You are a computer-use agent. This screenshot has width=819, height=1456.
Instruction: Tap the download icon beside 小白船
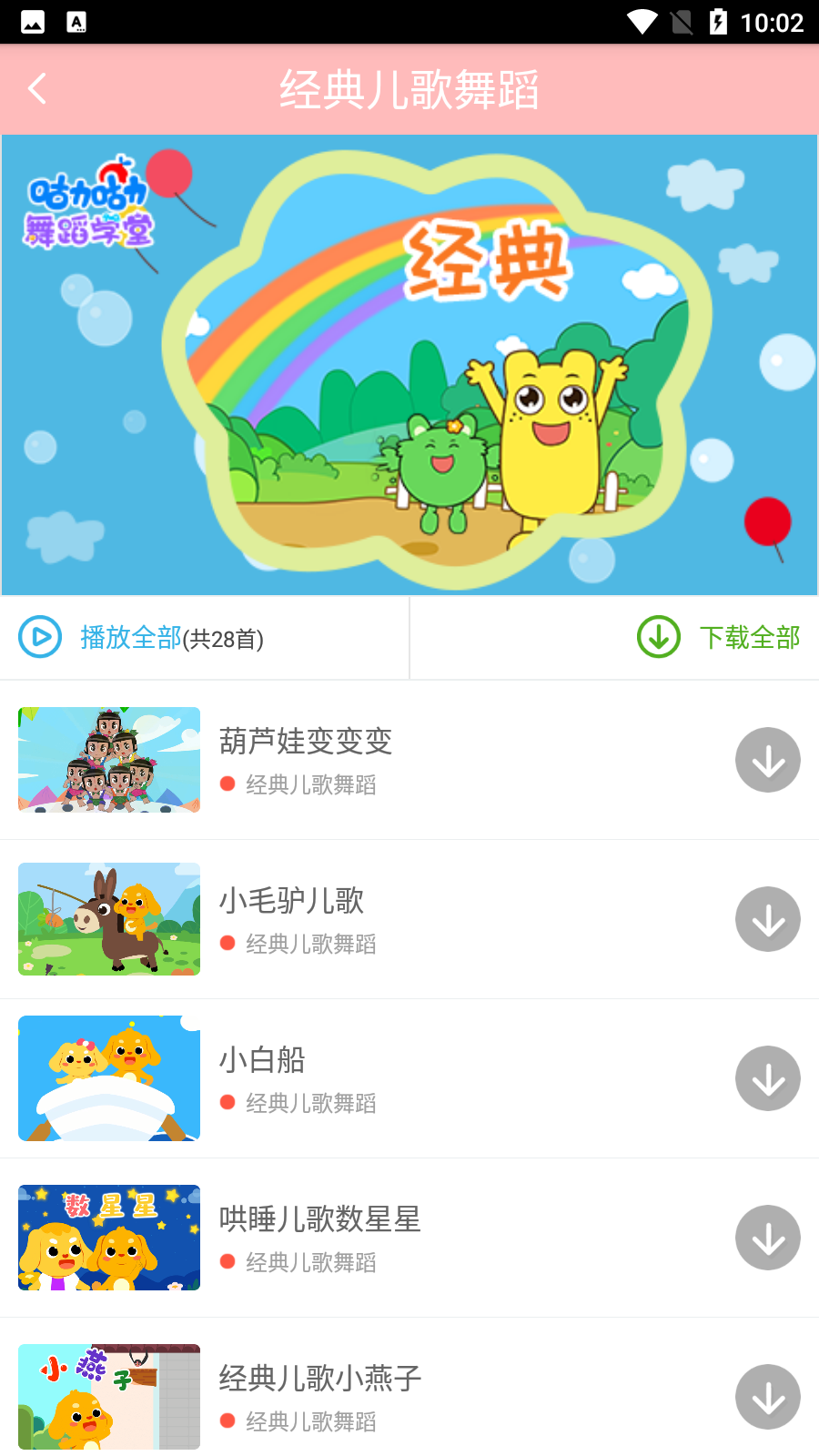click(x=767, y=1078)
